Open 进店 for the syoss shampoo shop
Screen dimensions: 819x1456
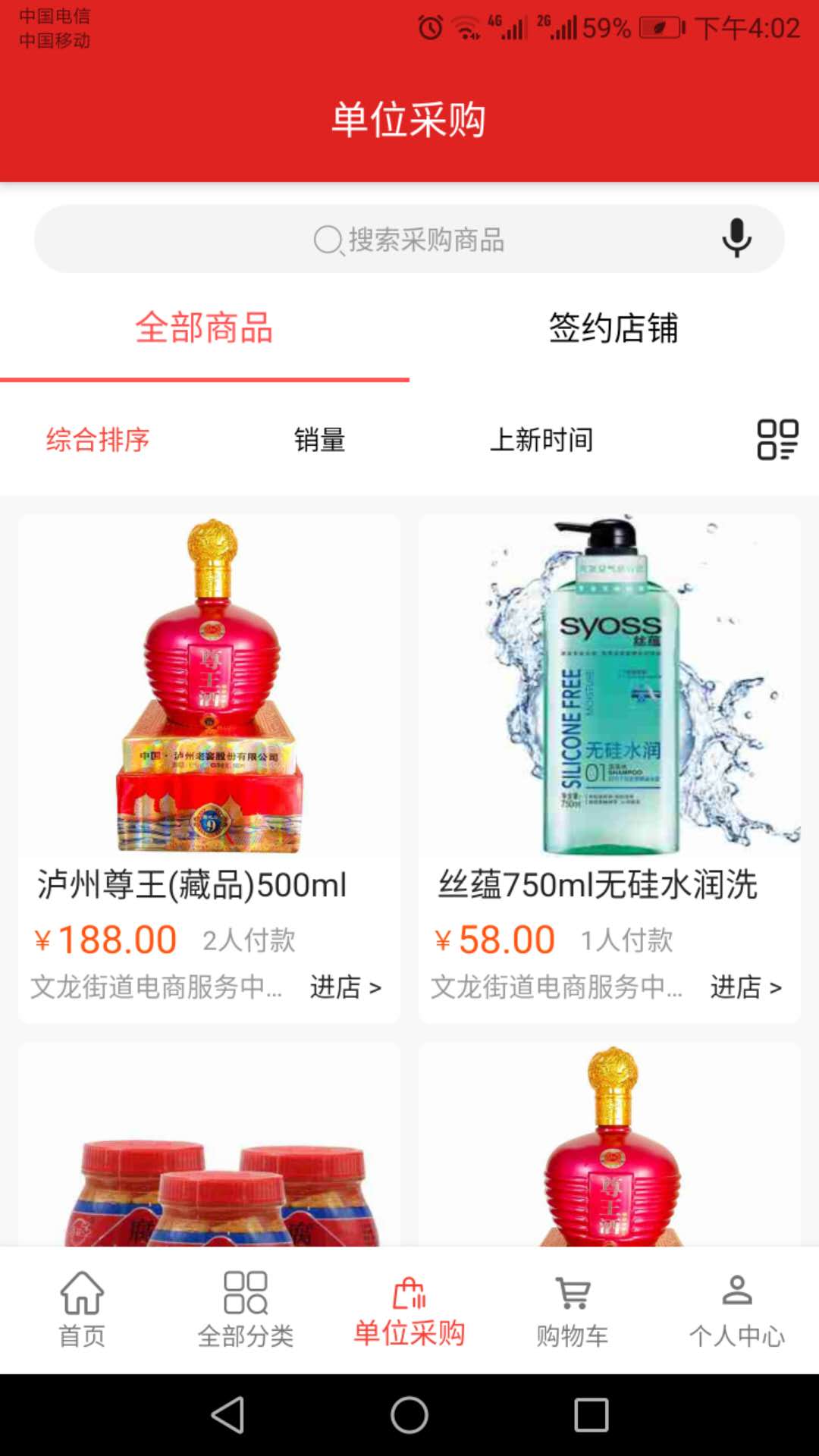click(x=747, y=988)
